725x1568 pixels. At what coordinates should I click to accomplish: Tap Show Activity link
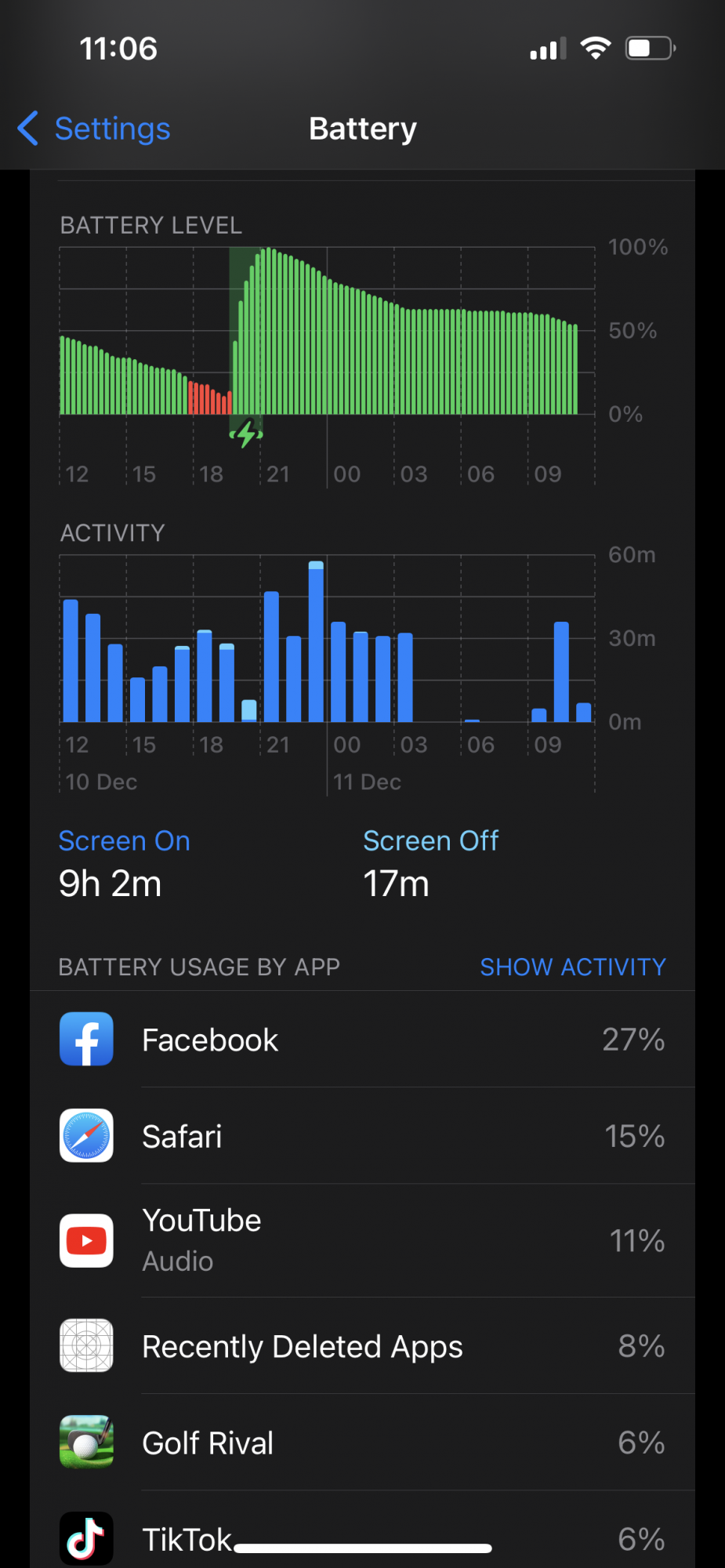click(x=572, y=967)
